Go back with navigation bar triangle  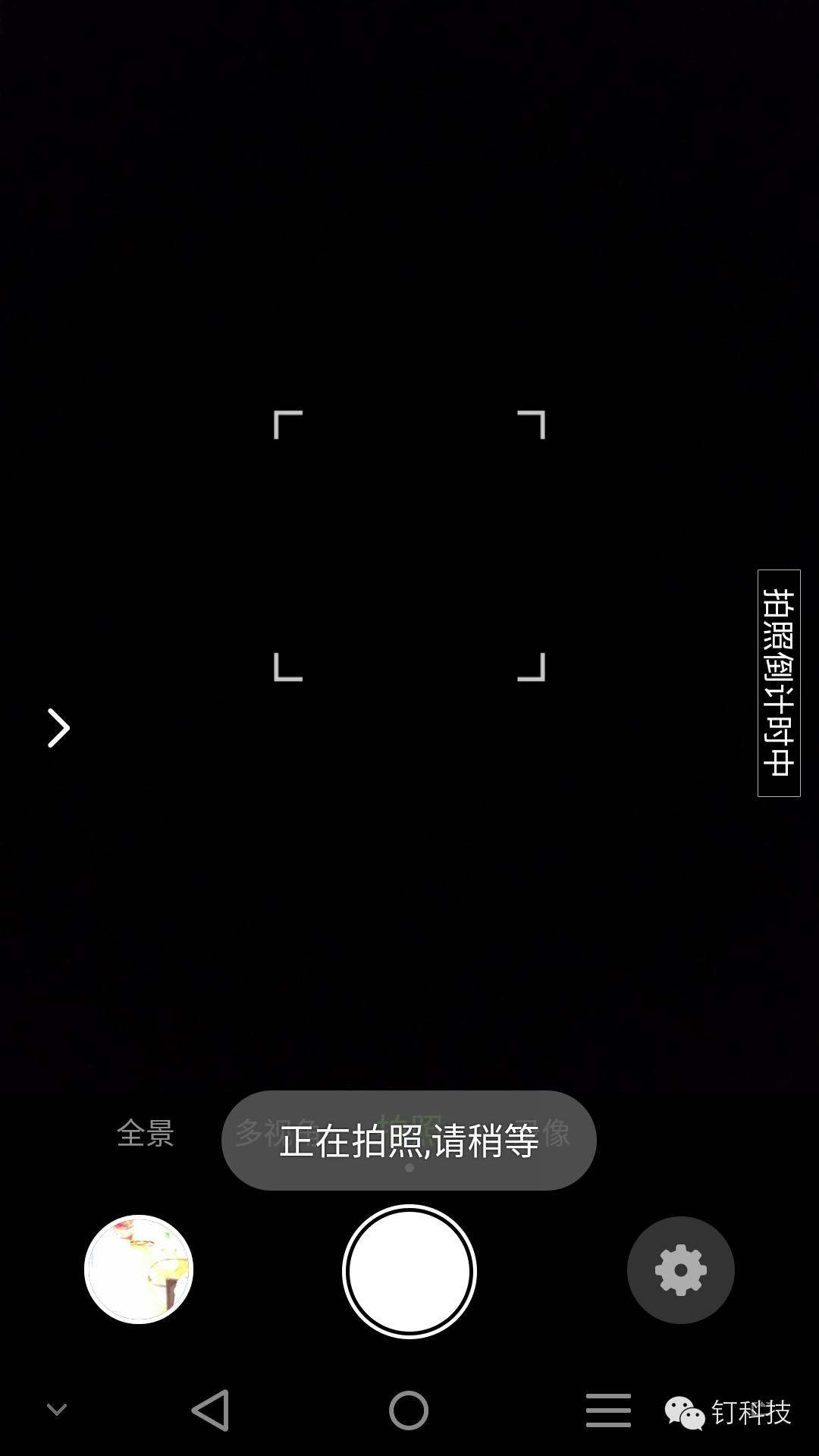[211, 1410]
